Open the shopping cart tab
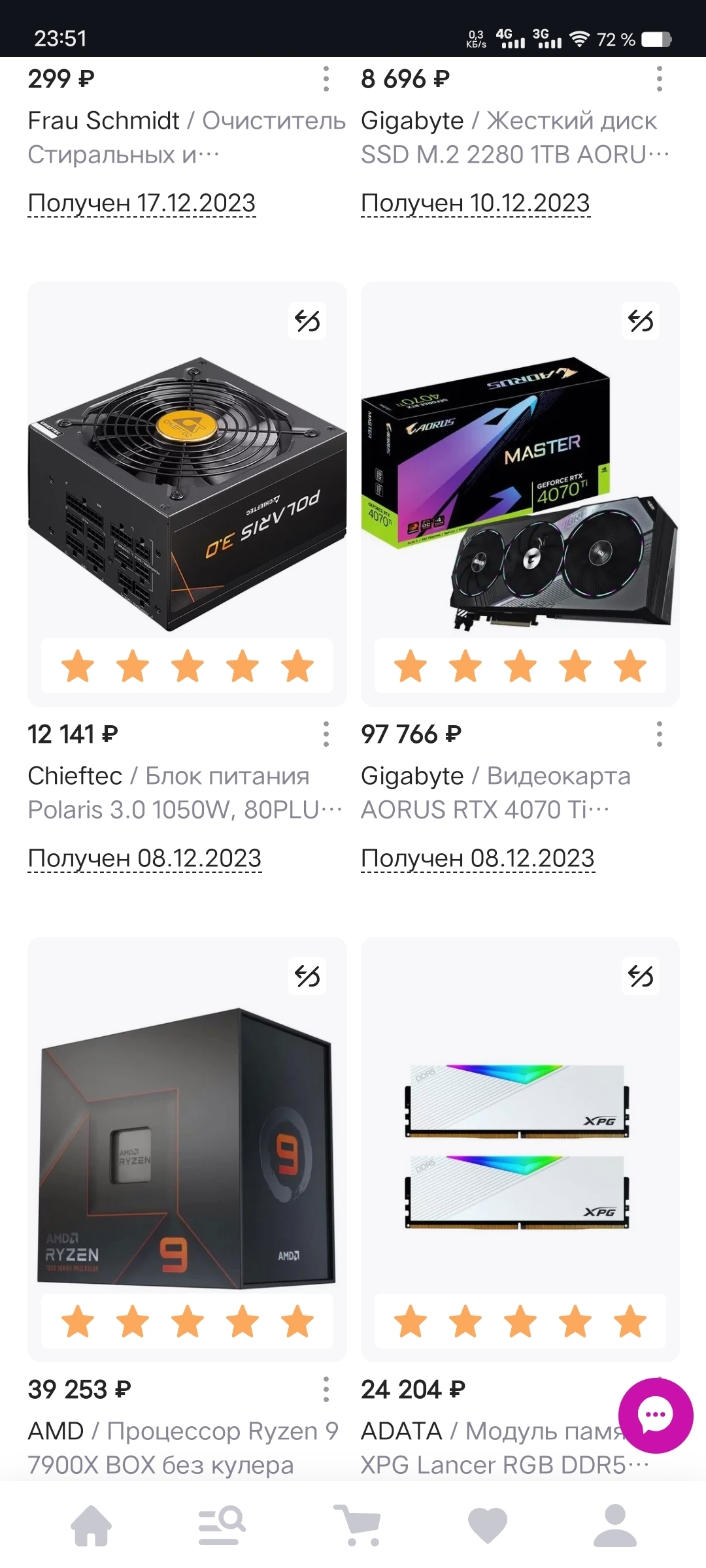 pyautogui.click(x=356, y=1526)
